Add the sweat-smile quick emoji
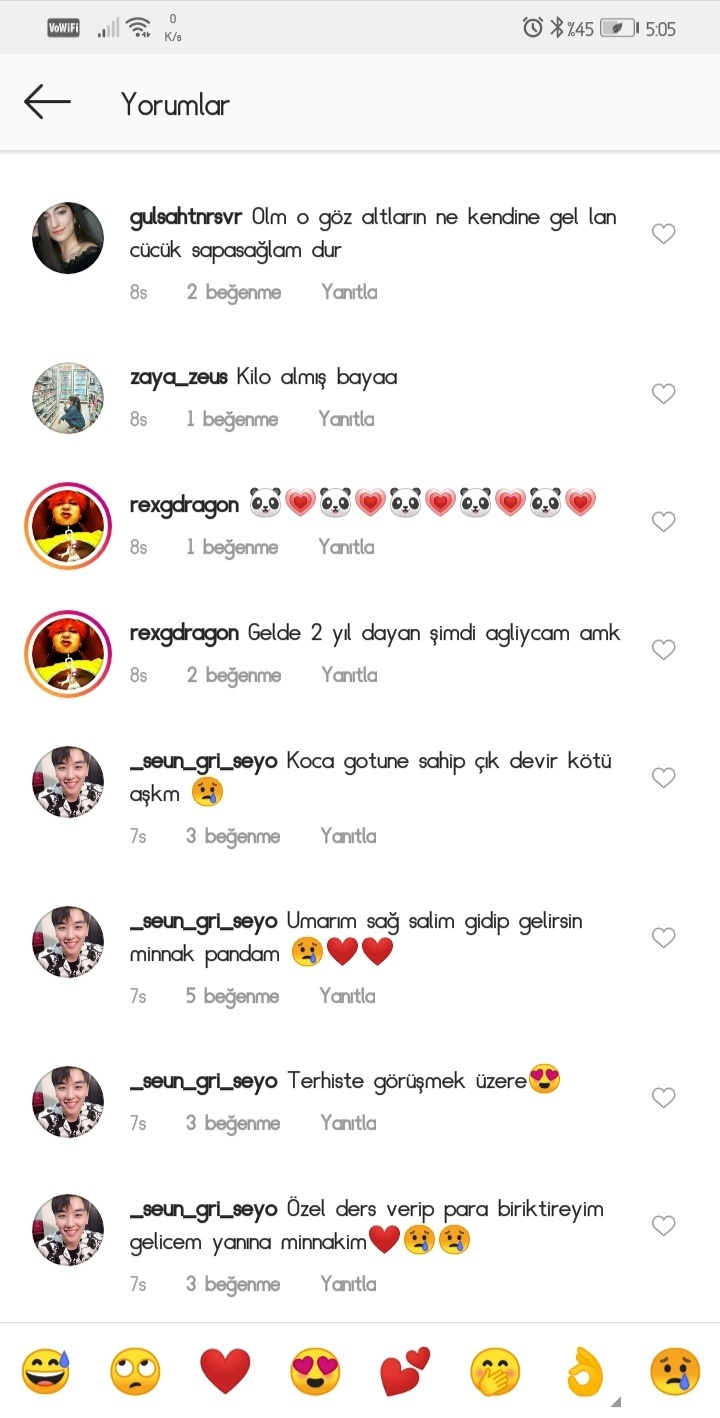The width and height of the screenshot is (720, 1418). (x=46, y=1371)
